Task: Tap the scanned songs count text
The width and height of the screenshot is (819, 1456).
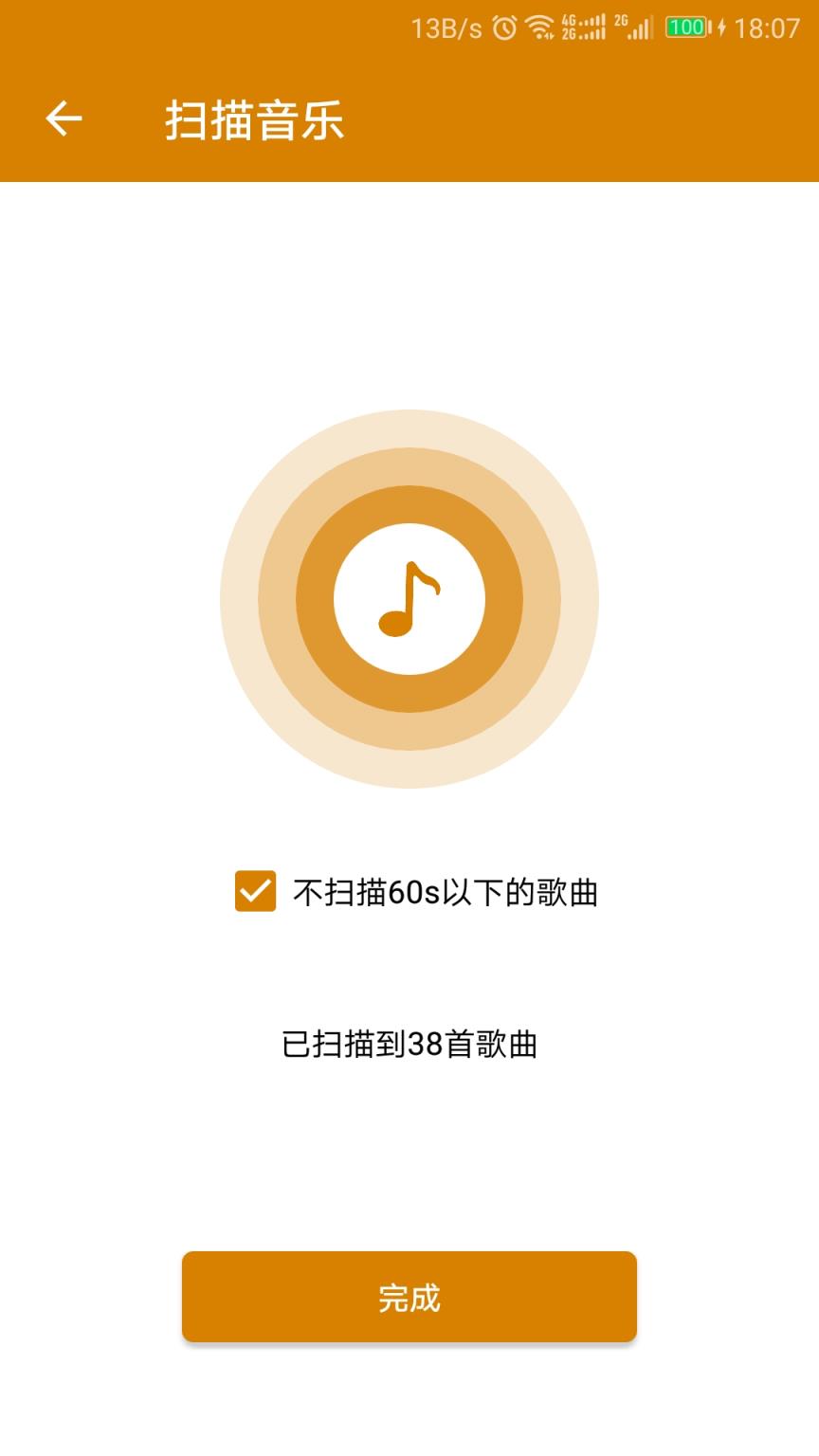Action: [x=409, y=1043]
